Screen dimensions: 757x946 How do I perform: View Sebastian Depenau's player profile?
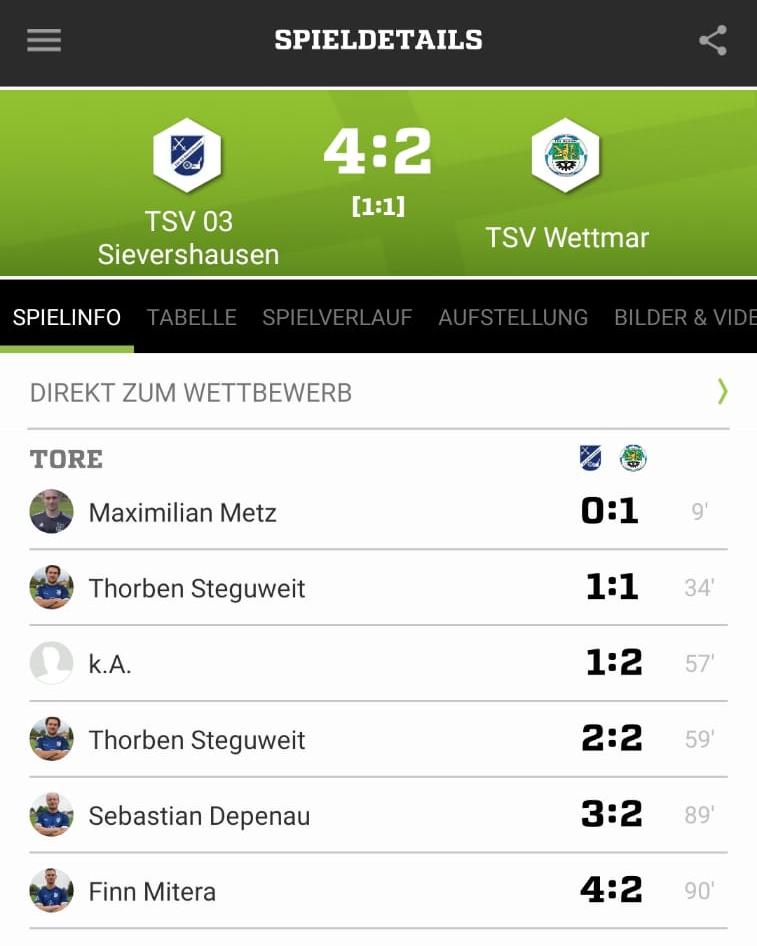pyautogui.click(x=199, y=816)
